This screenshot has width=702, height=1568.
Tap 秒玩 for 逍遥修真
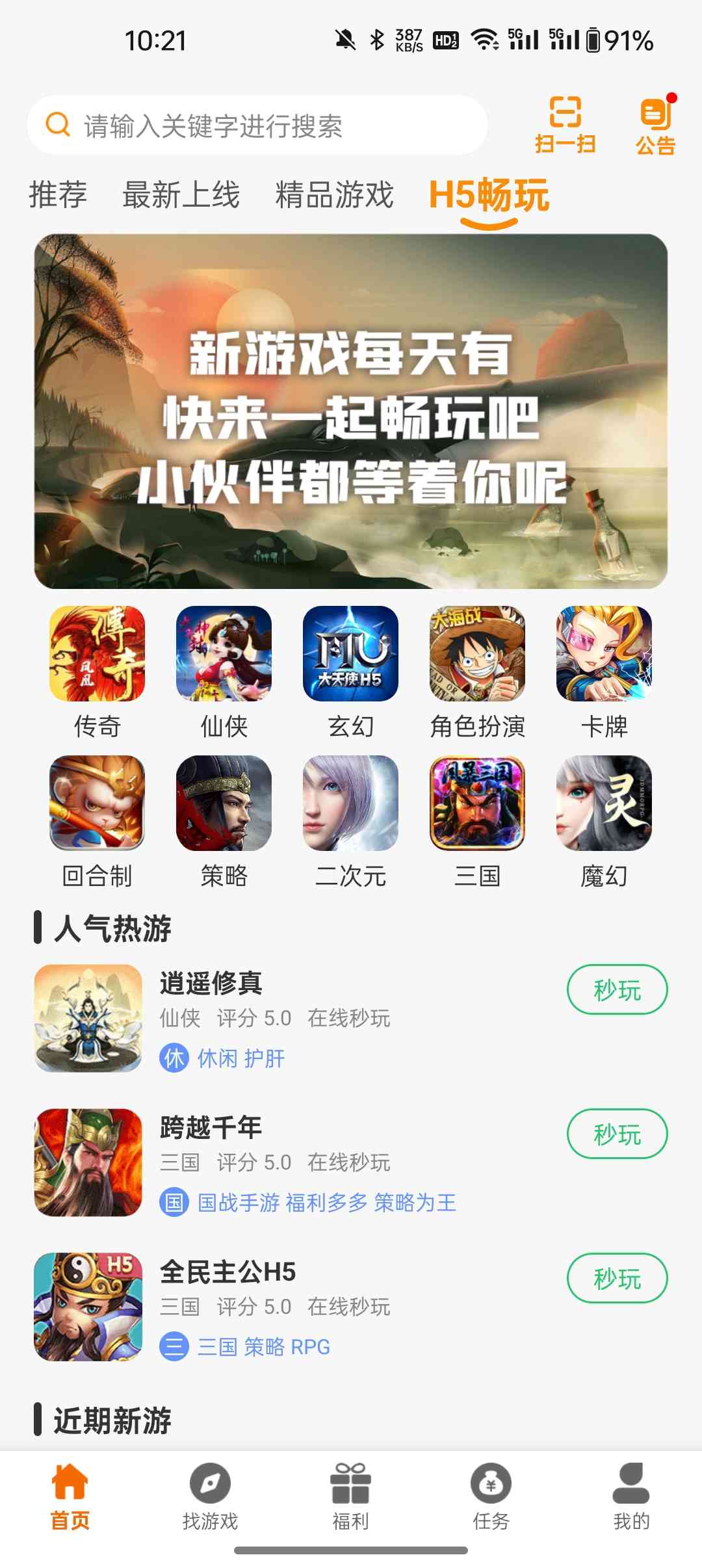tap(617, 989)
